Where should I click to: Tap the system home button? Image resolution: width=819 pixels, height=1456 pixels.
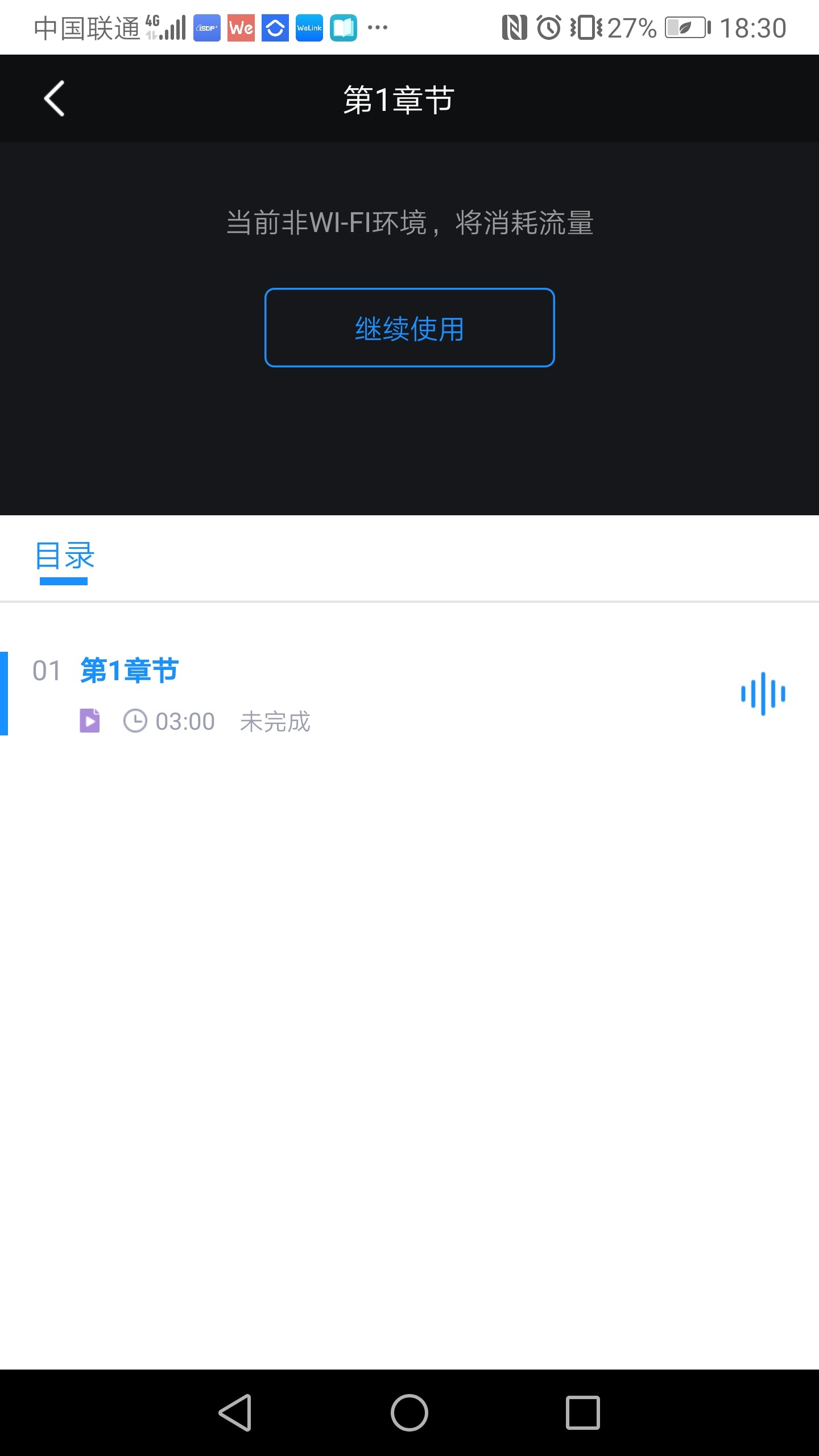(x=409, y=1413)
